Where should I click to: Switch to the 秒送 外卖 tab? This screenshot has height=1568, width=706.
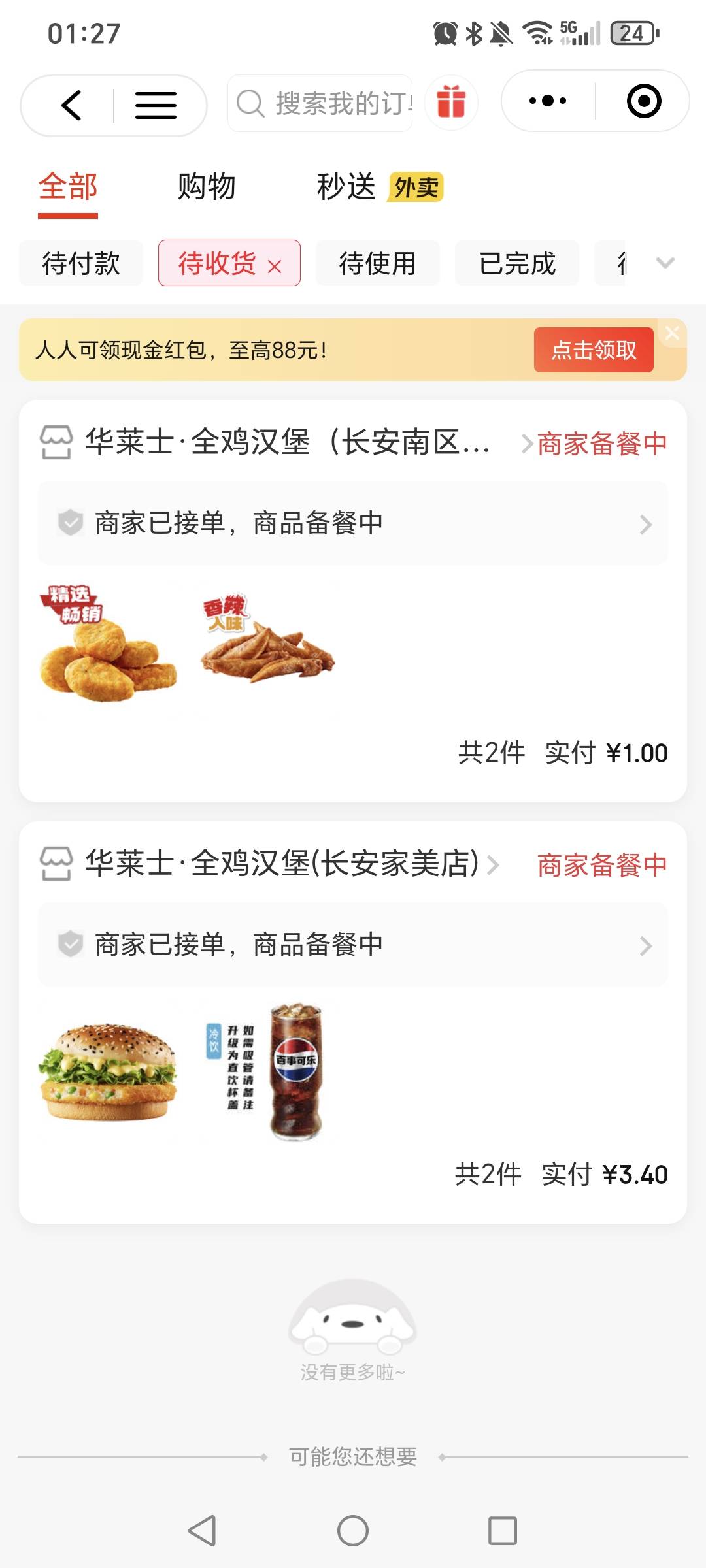(x=379, y=187)
